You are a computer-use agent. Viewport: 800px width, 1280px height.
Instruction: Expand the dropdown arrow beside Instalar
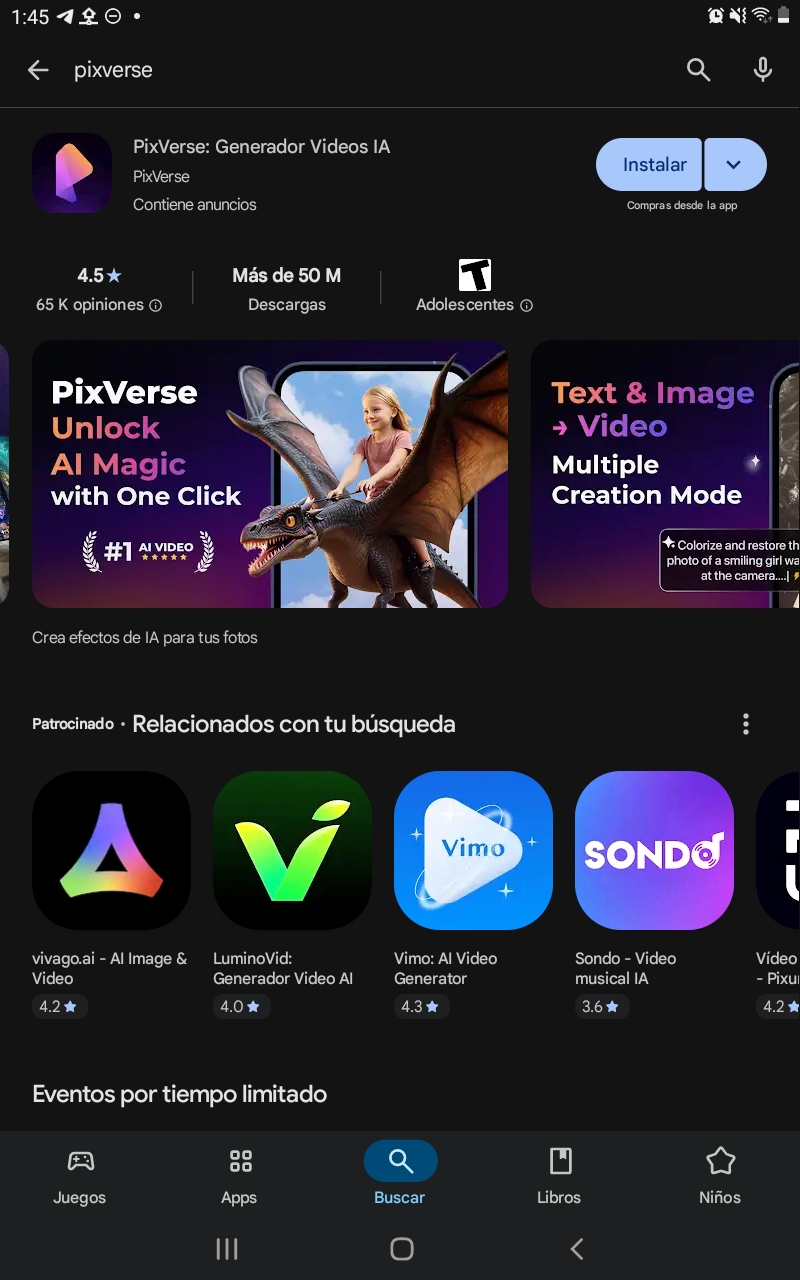(x=735, y=165)
